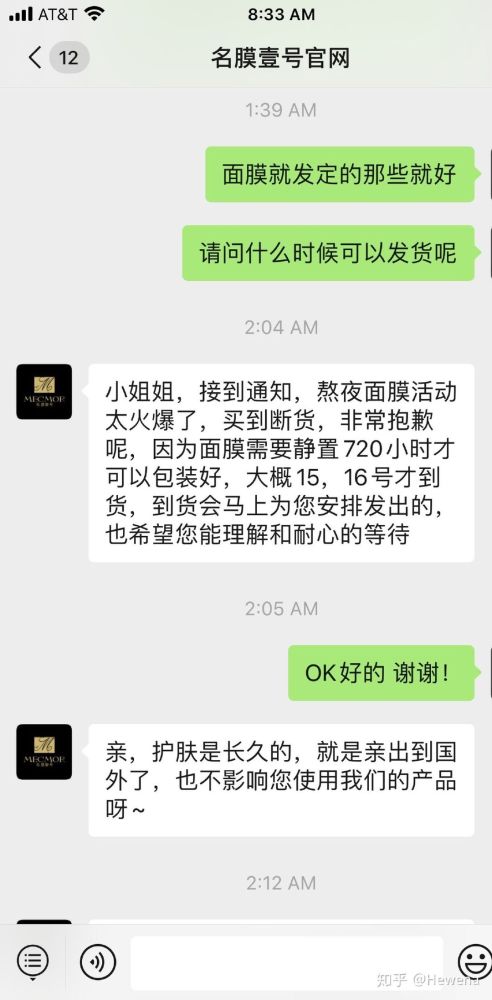This screenshot has height=1000, width=492.
Task: Switch to voice message input
Action: point(98,961)
